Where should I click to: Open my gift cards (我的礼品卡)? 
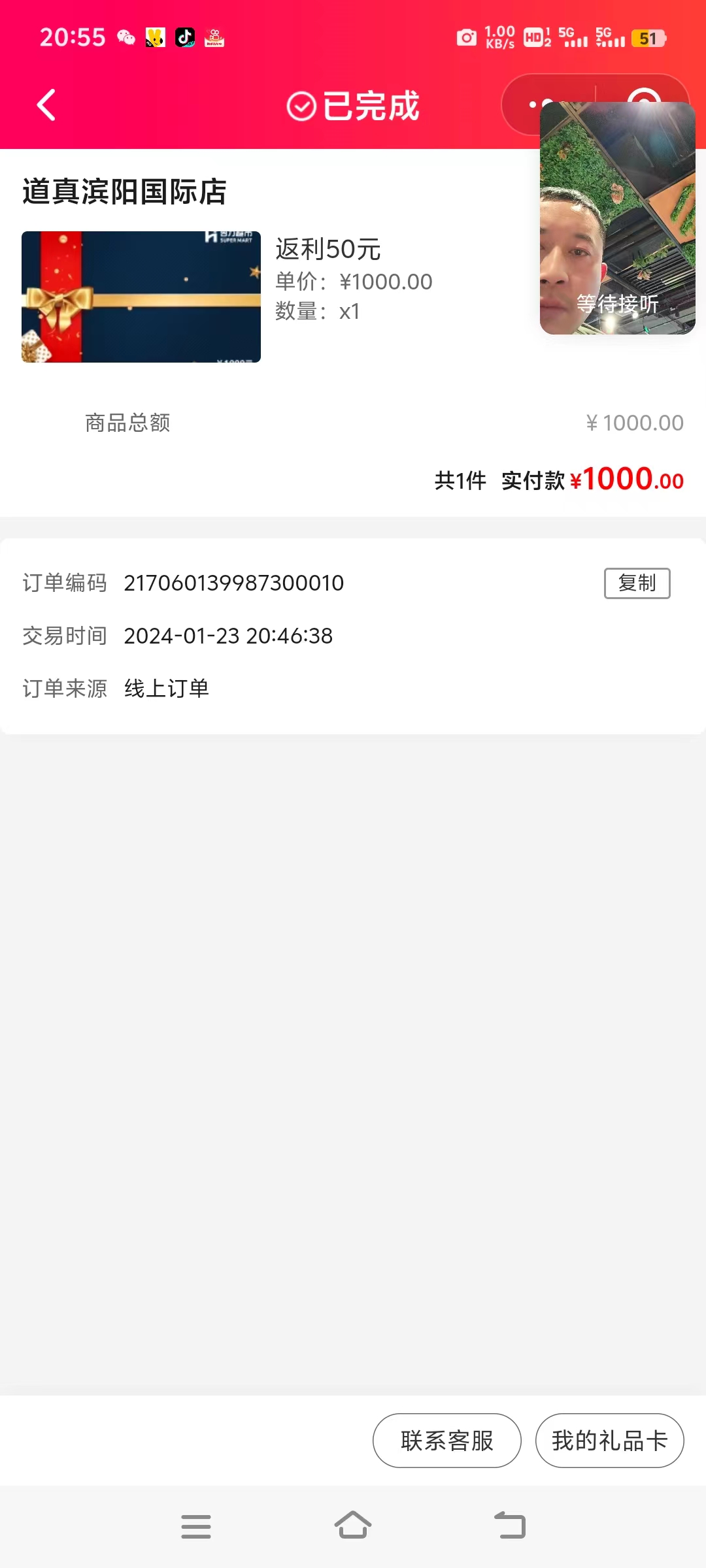coord(609,1441)
